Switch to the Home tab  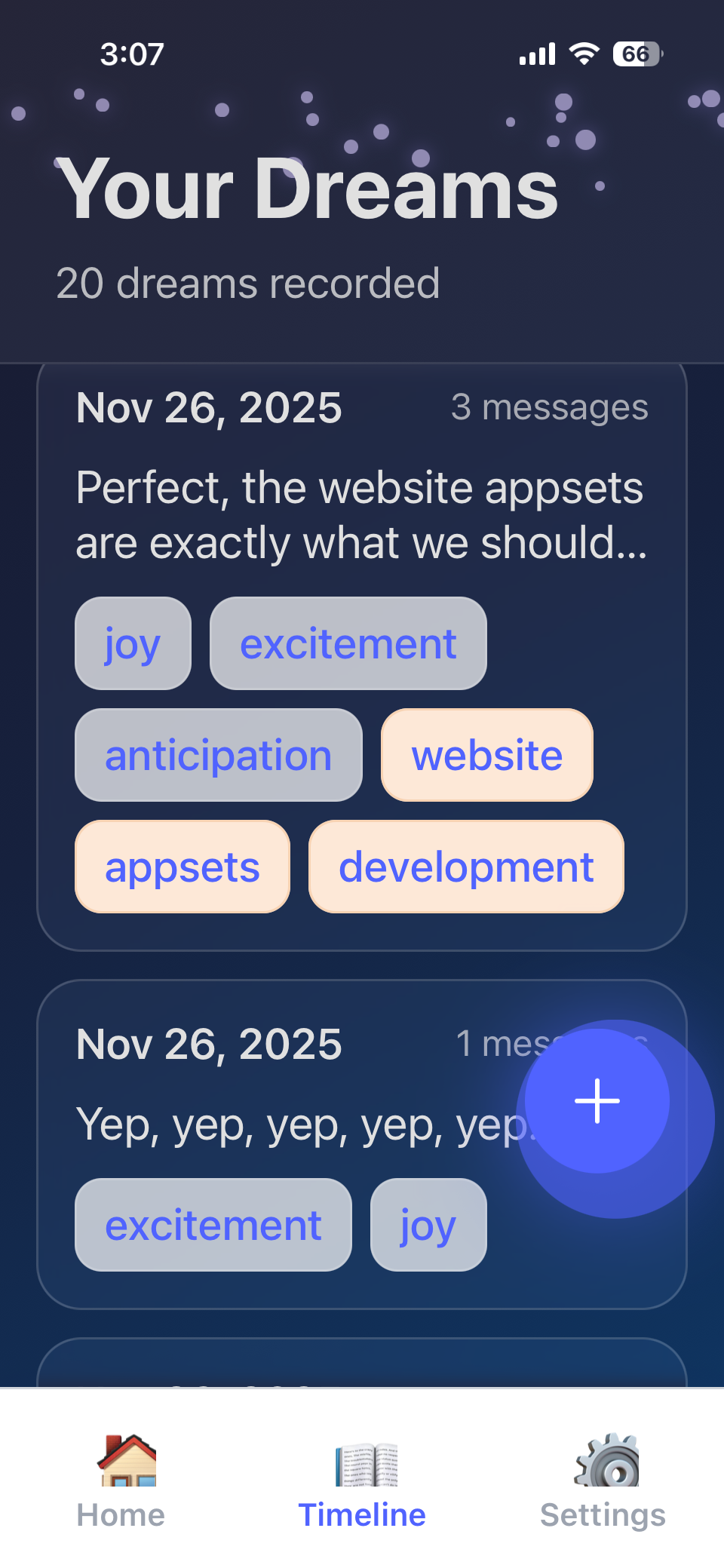121,1482
